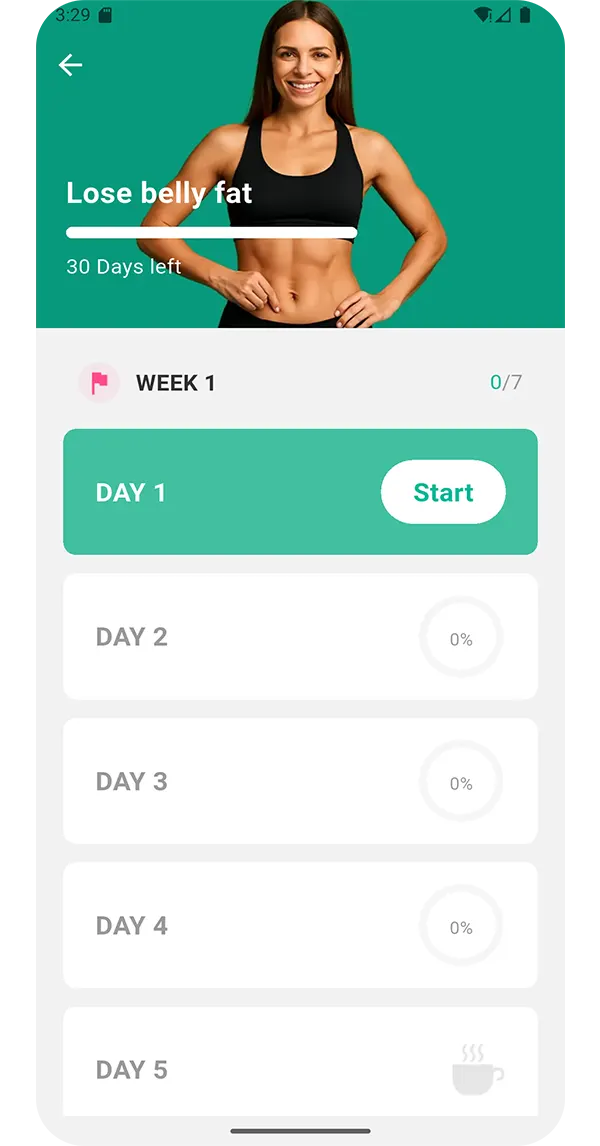Open the Day 5 rest day card
The width and height of the screenshot is (600, 1146).
tap(300, 1065)
